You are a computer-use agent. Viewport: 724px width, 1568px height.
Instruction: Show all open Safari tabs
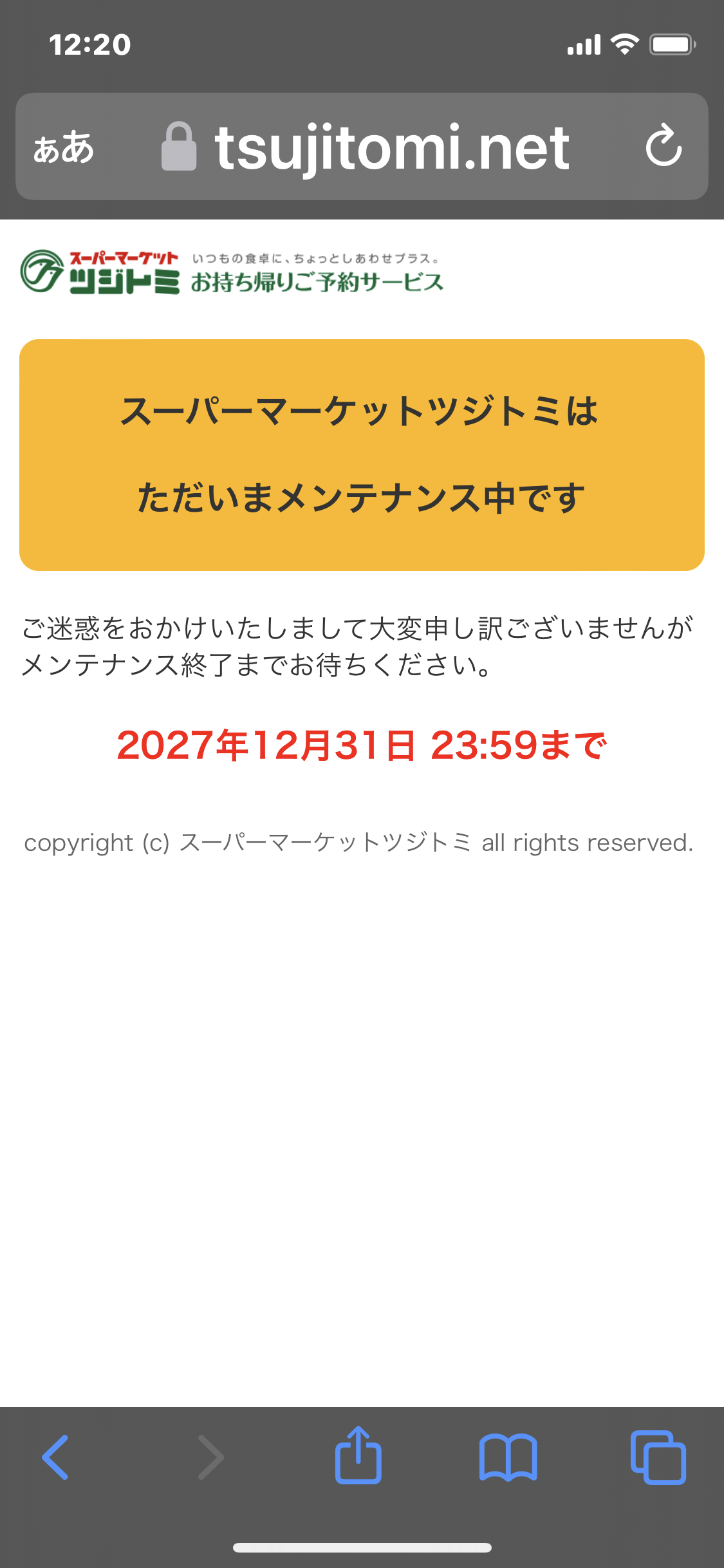(658, 1457)
